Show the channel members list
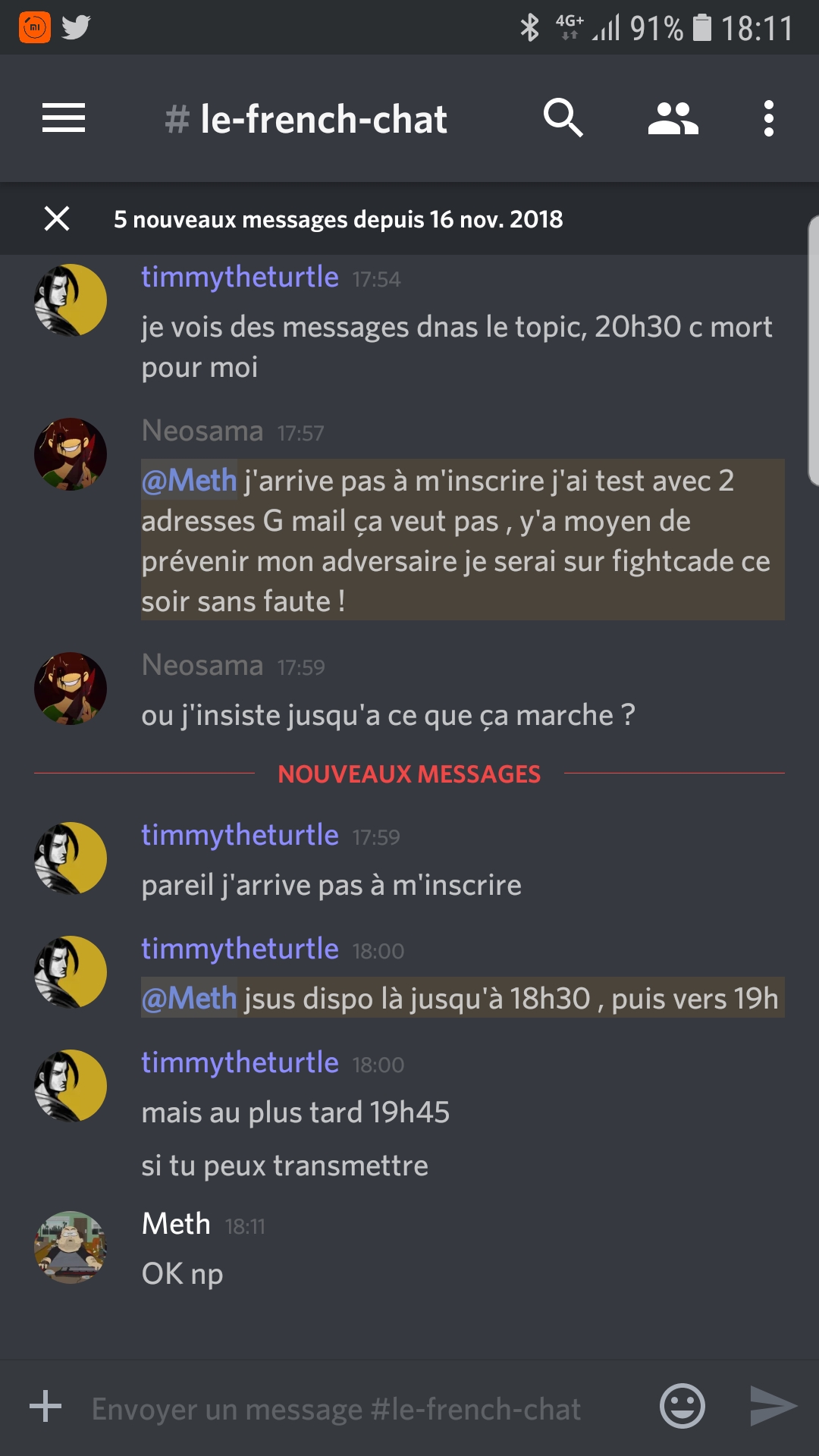Image resolution: width=819 pixels, height=1456 pixels. [673, 118]
